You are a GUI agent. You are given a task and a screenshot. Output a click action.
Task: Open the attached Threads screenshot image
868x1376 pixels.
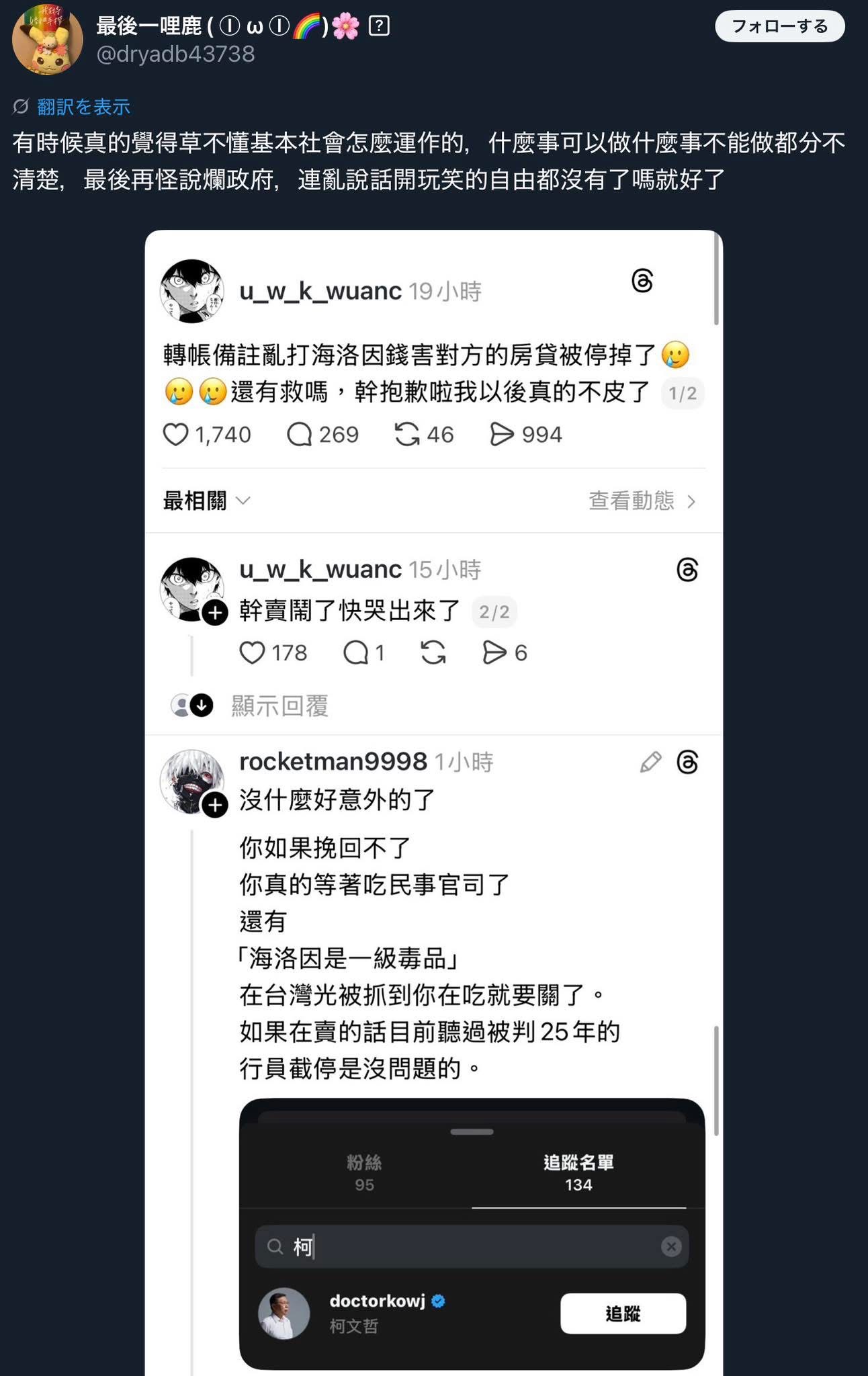coord(433,800)
